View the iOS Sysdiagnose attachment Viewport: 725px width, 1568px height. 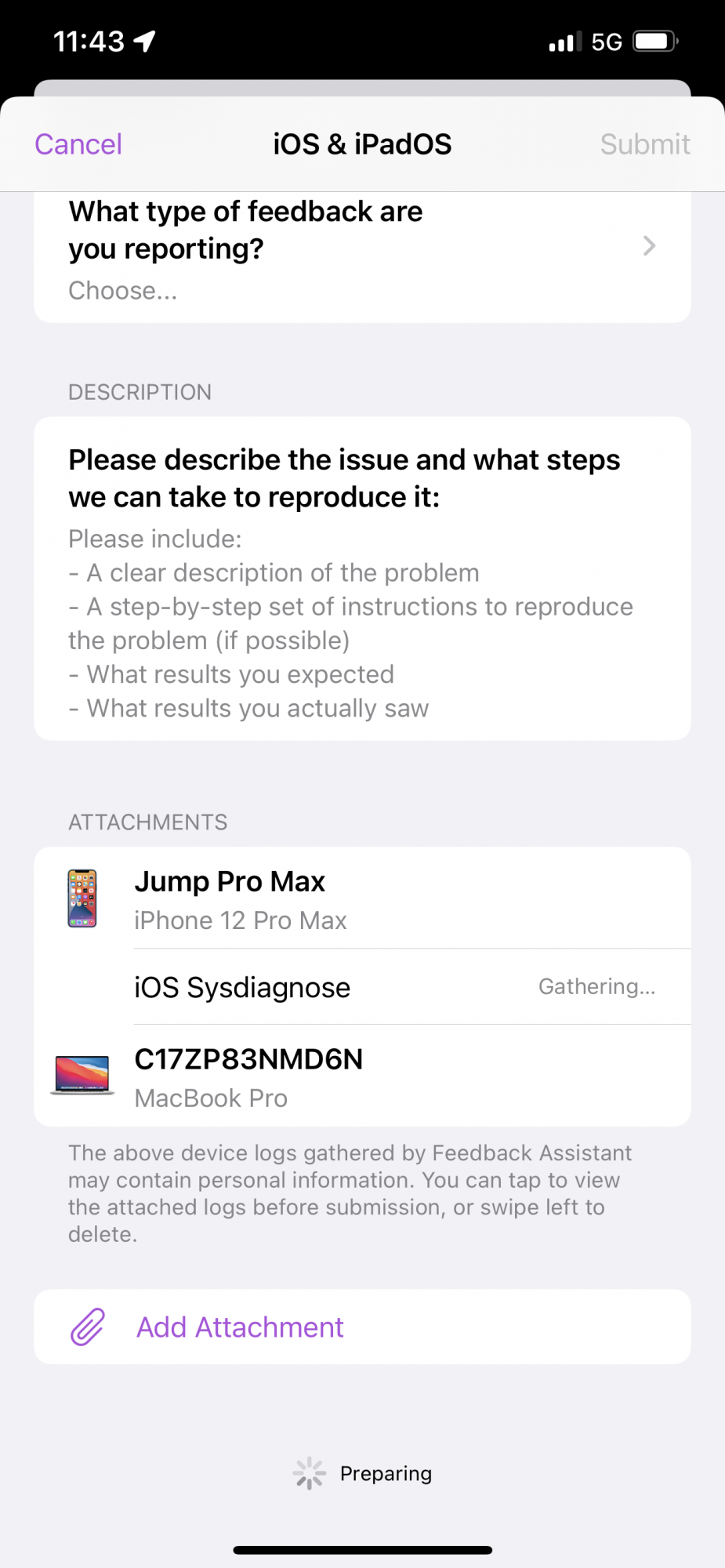[x=392, y=987]
